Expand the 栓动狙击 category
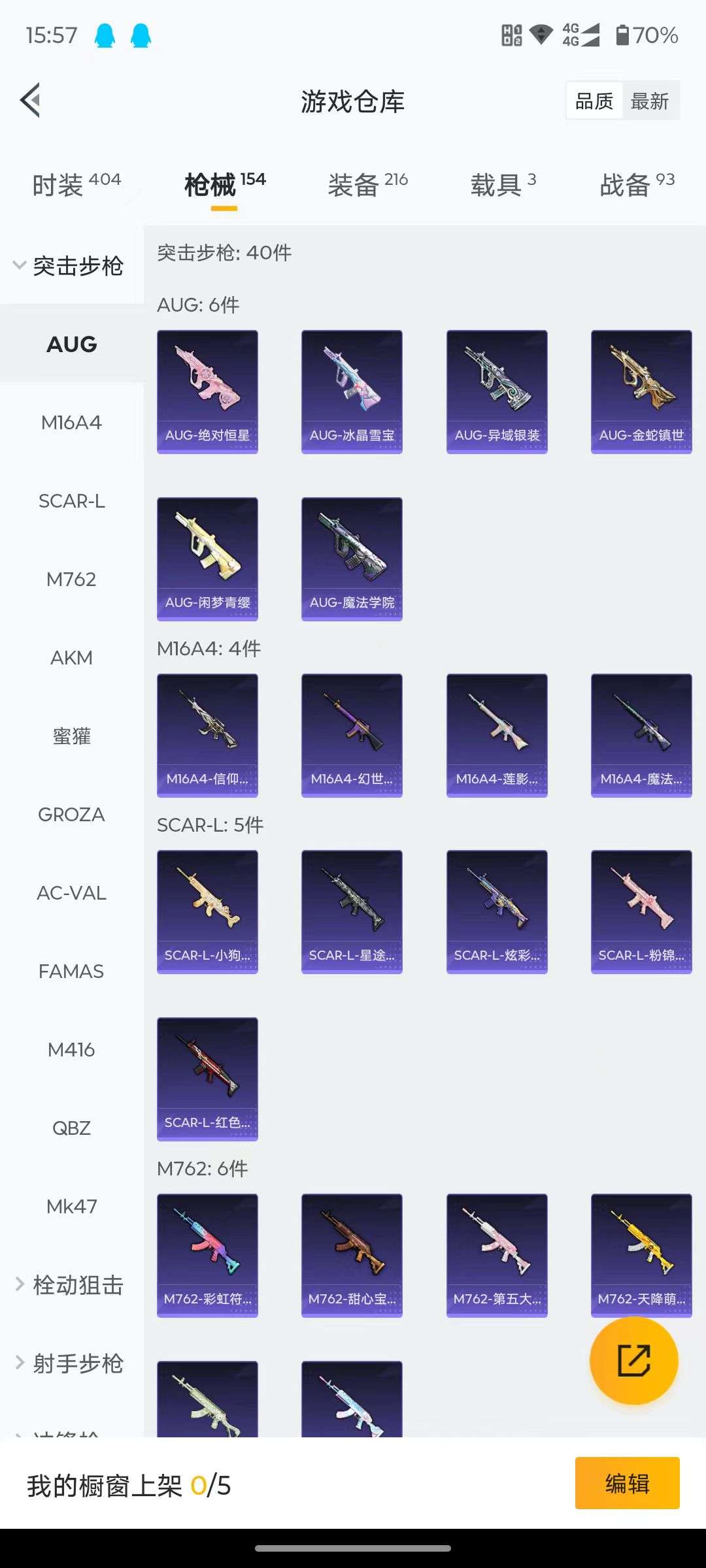This screenshot has height=1568, width=706. click(x=71, y=1285)
